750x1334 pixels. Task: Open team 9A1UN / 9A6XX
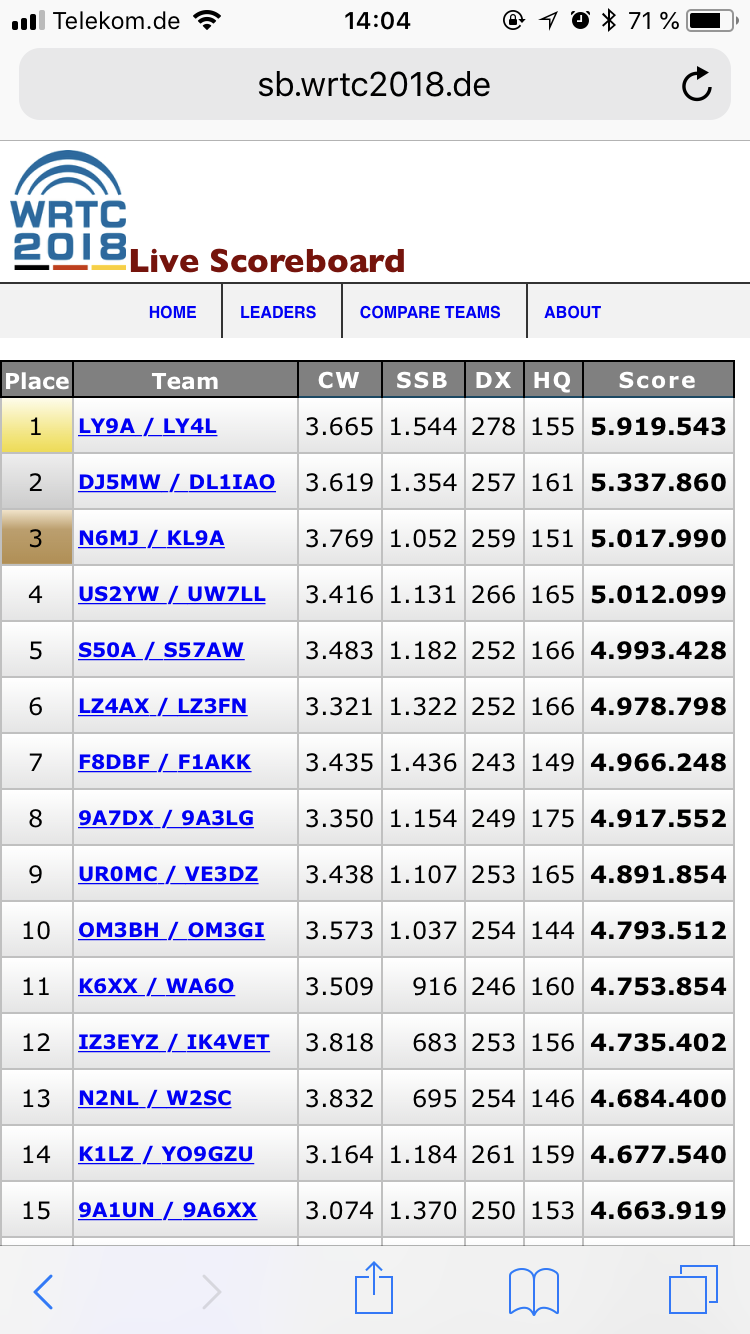[x=167, y=1210]
